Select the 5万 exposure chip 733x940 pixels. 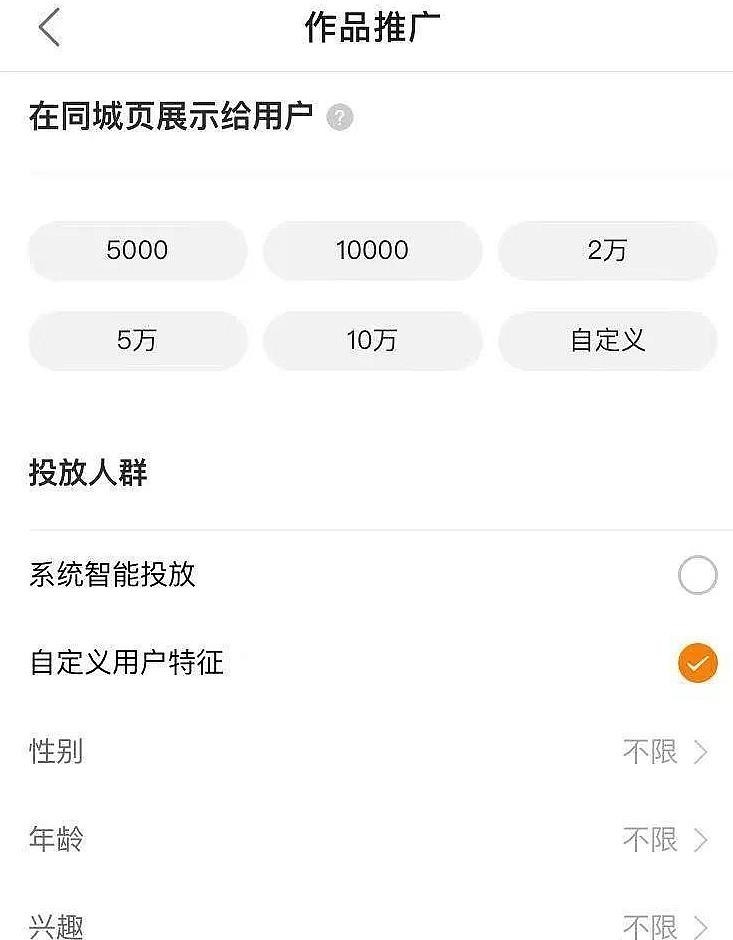click(x=137, y=341)
